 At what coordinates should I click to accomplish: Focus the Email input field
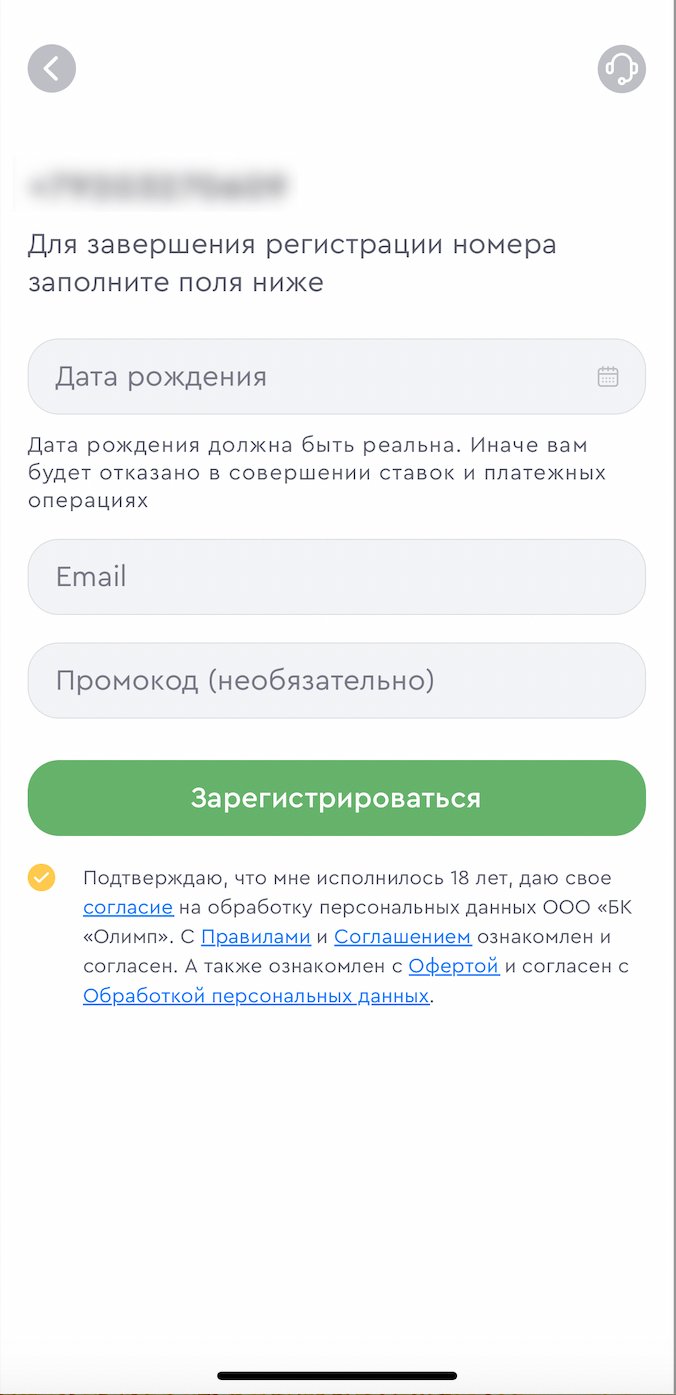pos(336,577)
